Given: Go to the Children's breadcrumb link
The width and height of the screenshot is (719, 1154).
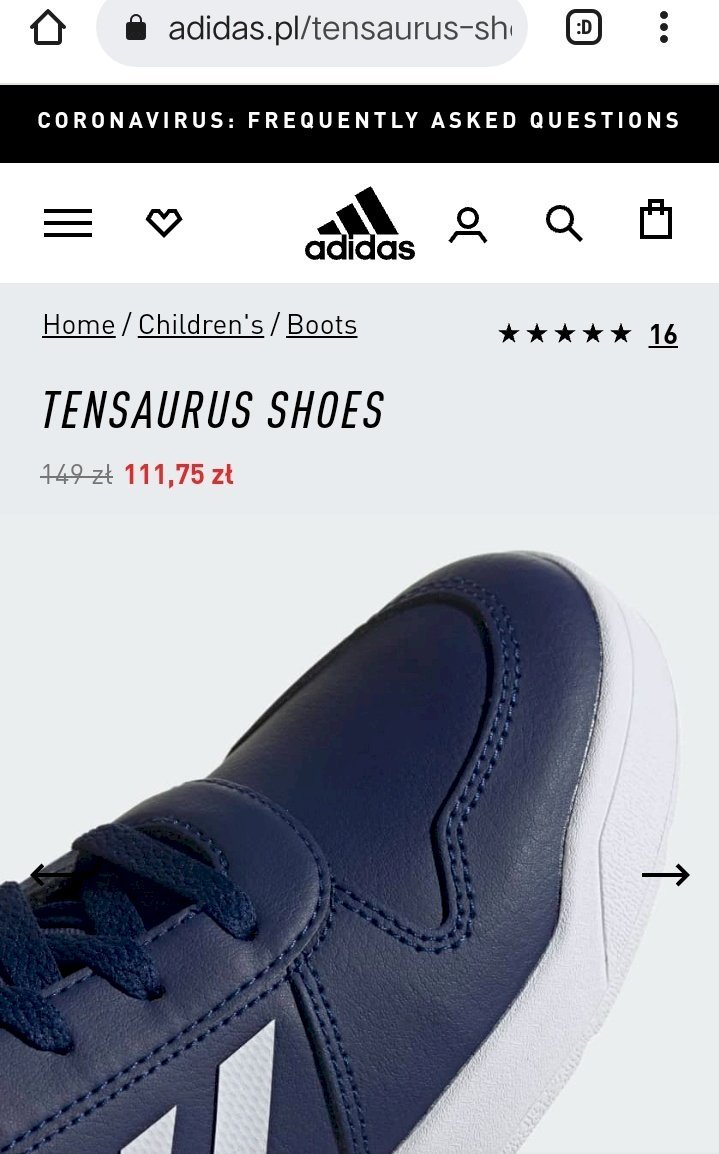Looking at the screenshot, I should click(x=201, y=325).
